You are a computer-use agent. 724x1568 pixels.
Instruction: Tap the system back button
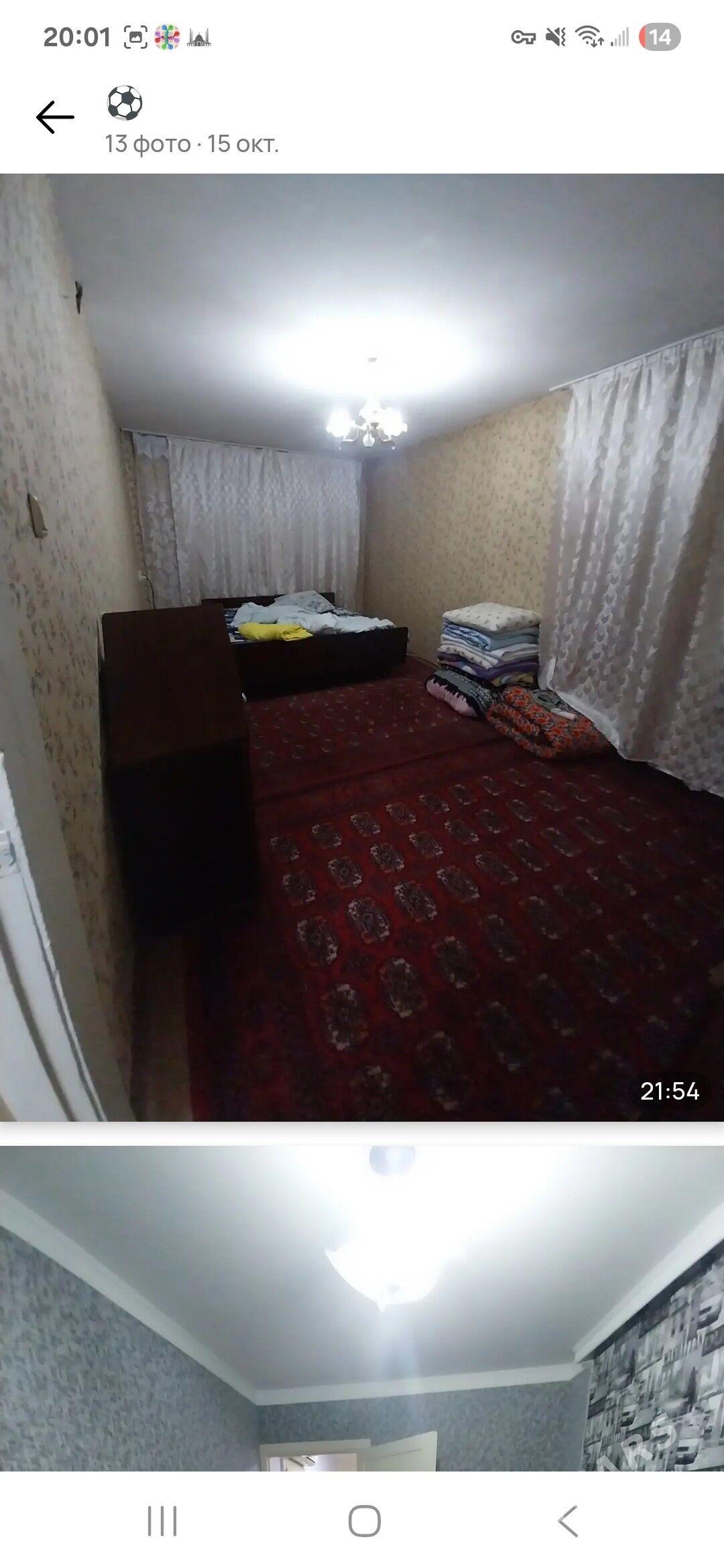(567, 1521)
